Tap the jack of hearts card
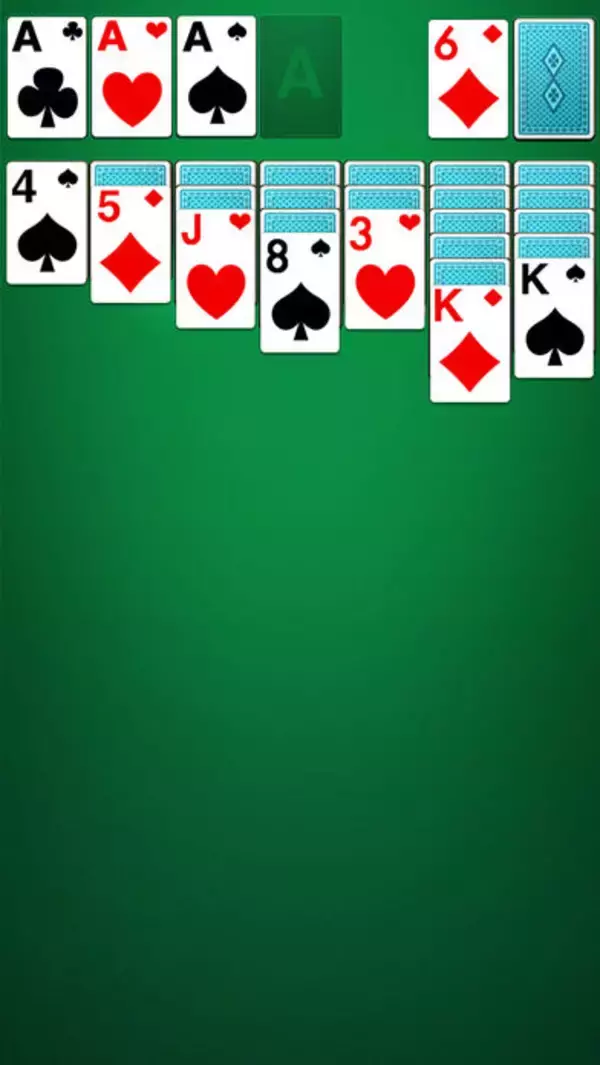Image resolution: width=600 pixels, height=1065 pixels. tap(215, 270)
